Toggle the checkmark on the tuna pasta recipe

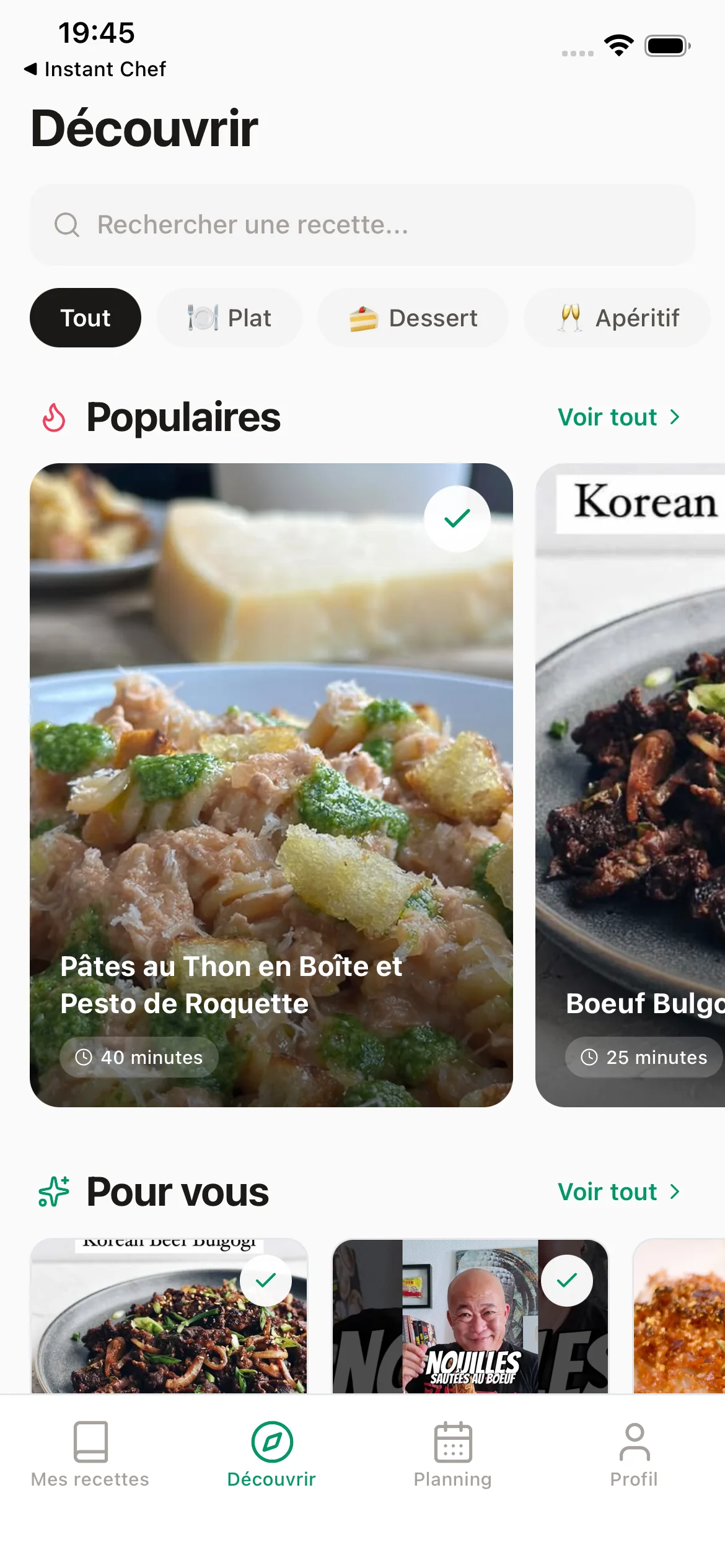pos(457,518)
